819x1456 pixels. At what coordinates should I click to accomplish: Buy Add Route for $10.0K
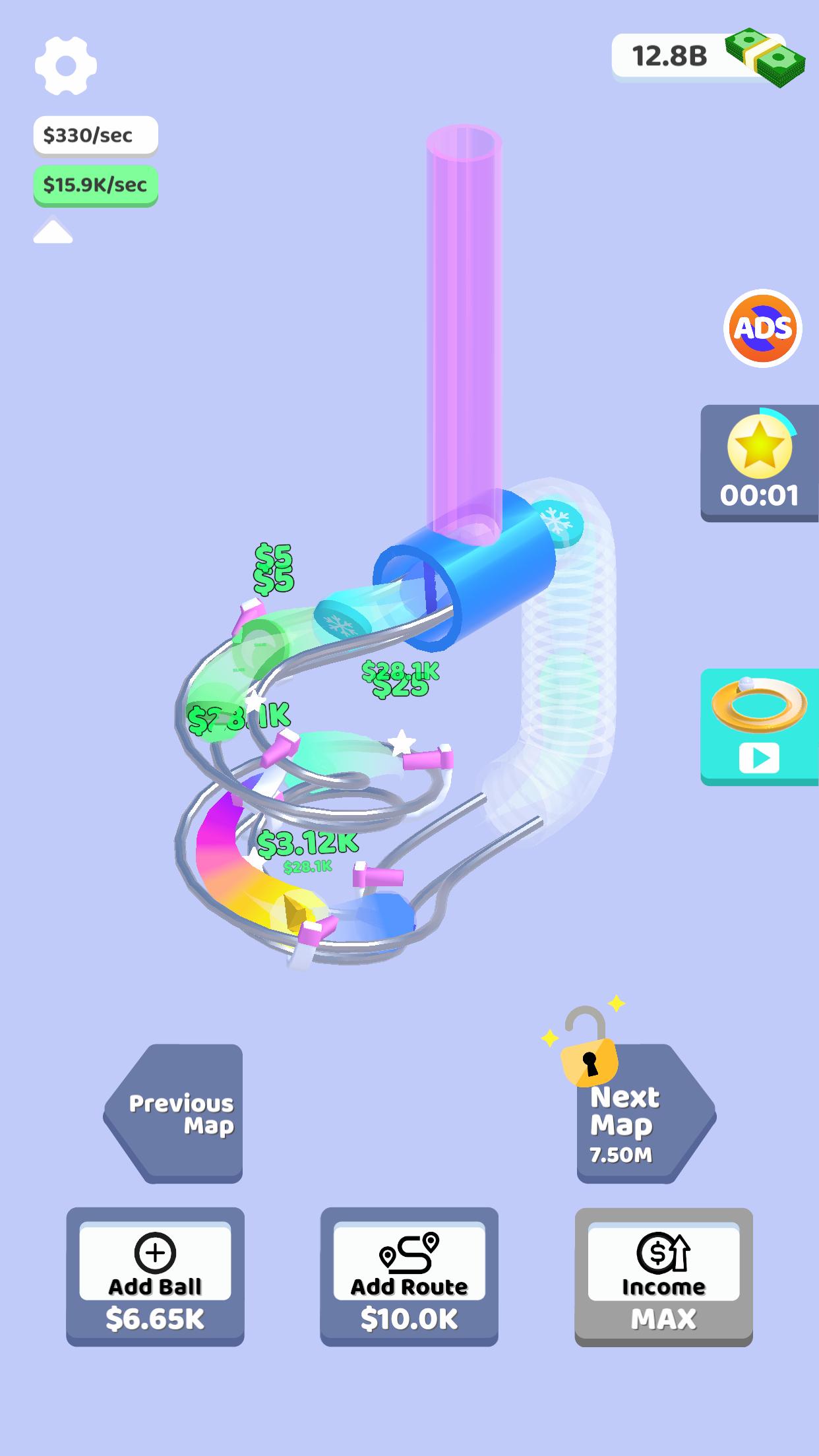click(x=409, y=1276)
